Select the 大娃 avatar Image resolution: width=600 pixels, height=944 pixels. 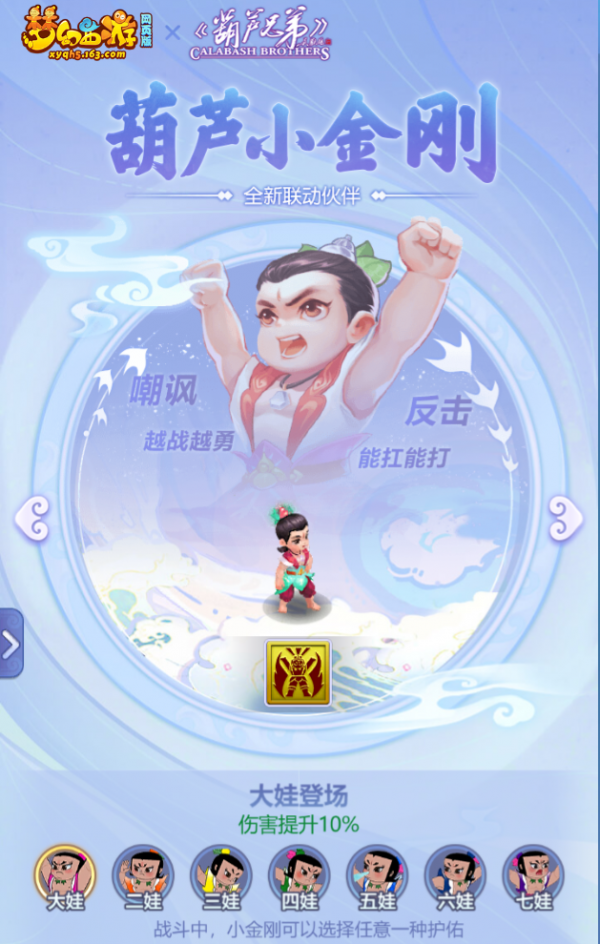coord(65,877)
